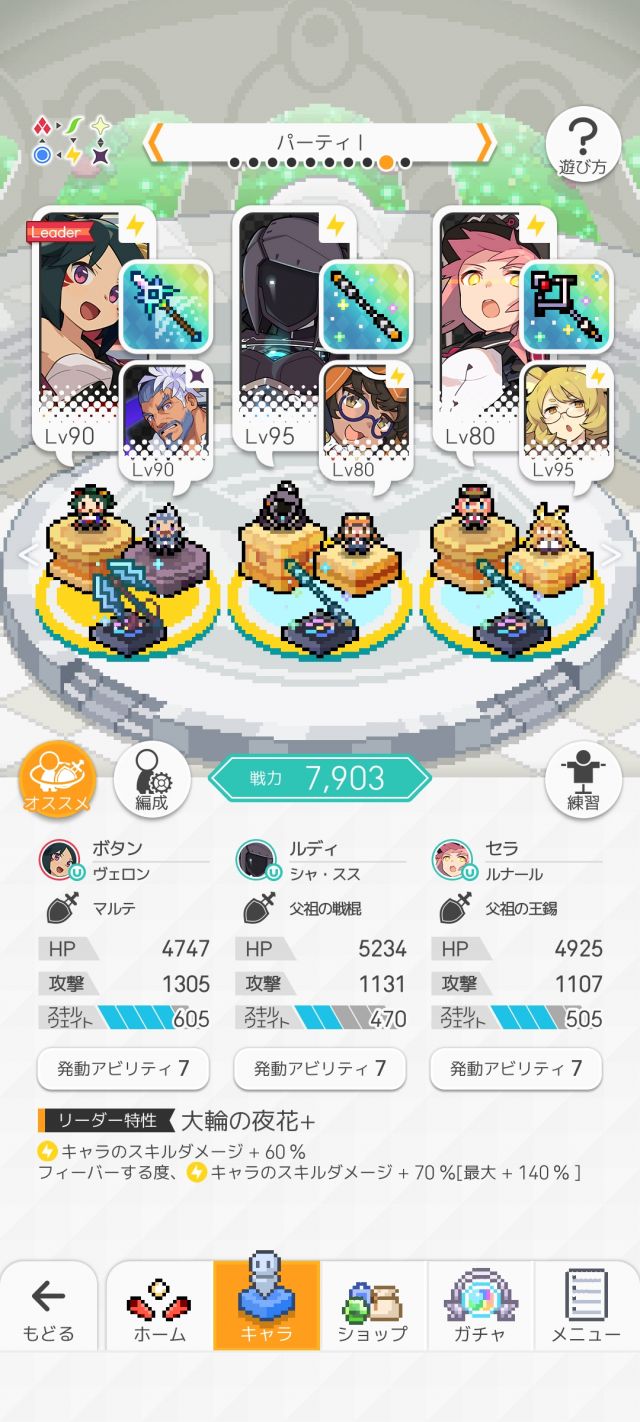
Task: Open the メニュー tab
Action: tap(587, 1306)
